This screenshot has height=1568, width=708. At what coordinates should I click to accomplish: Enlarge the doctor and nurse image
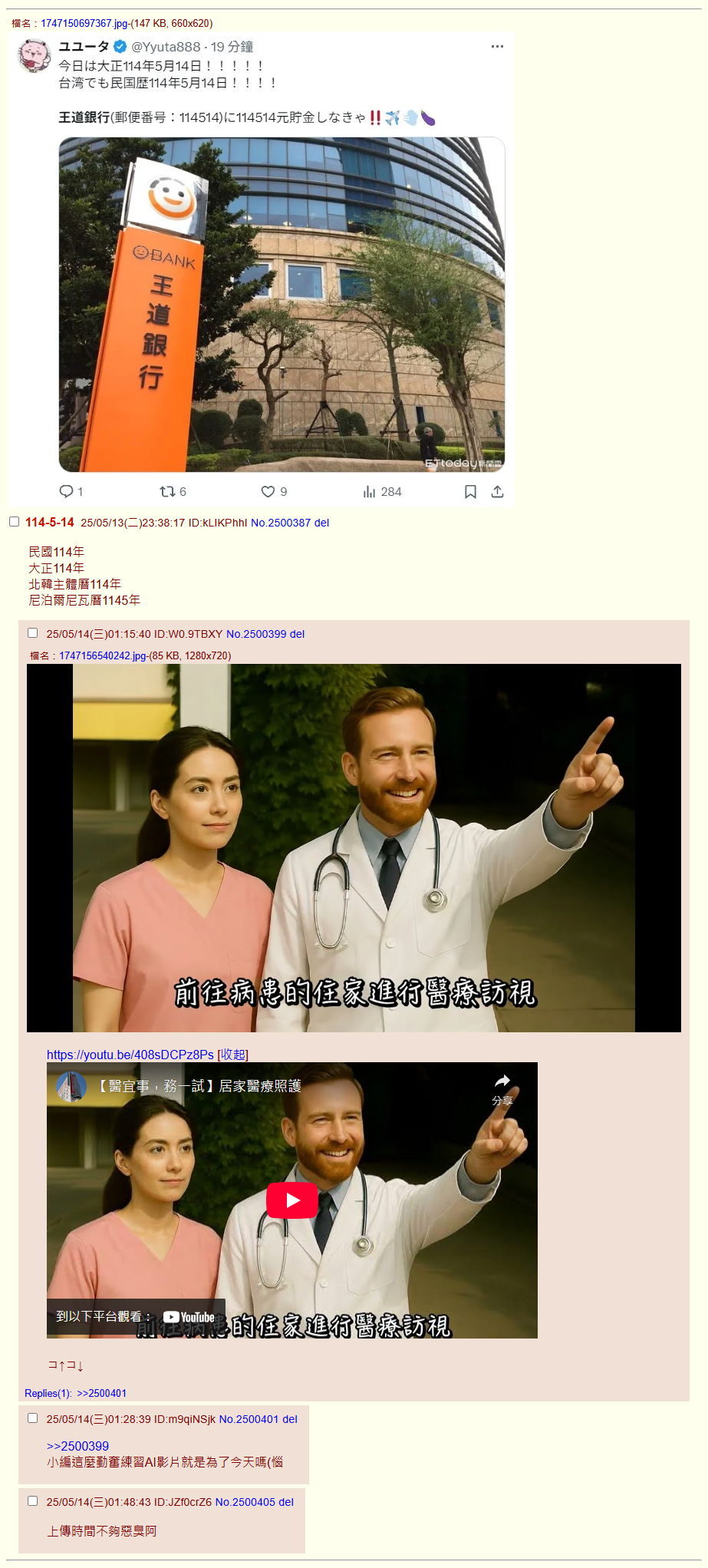354,848
